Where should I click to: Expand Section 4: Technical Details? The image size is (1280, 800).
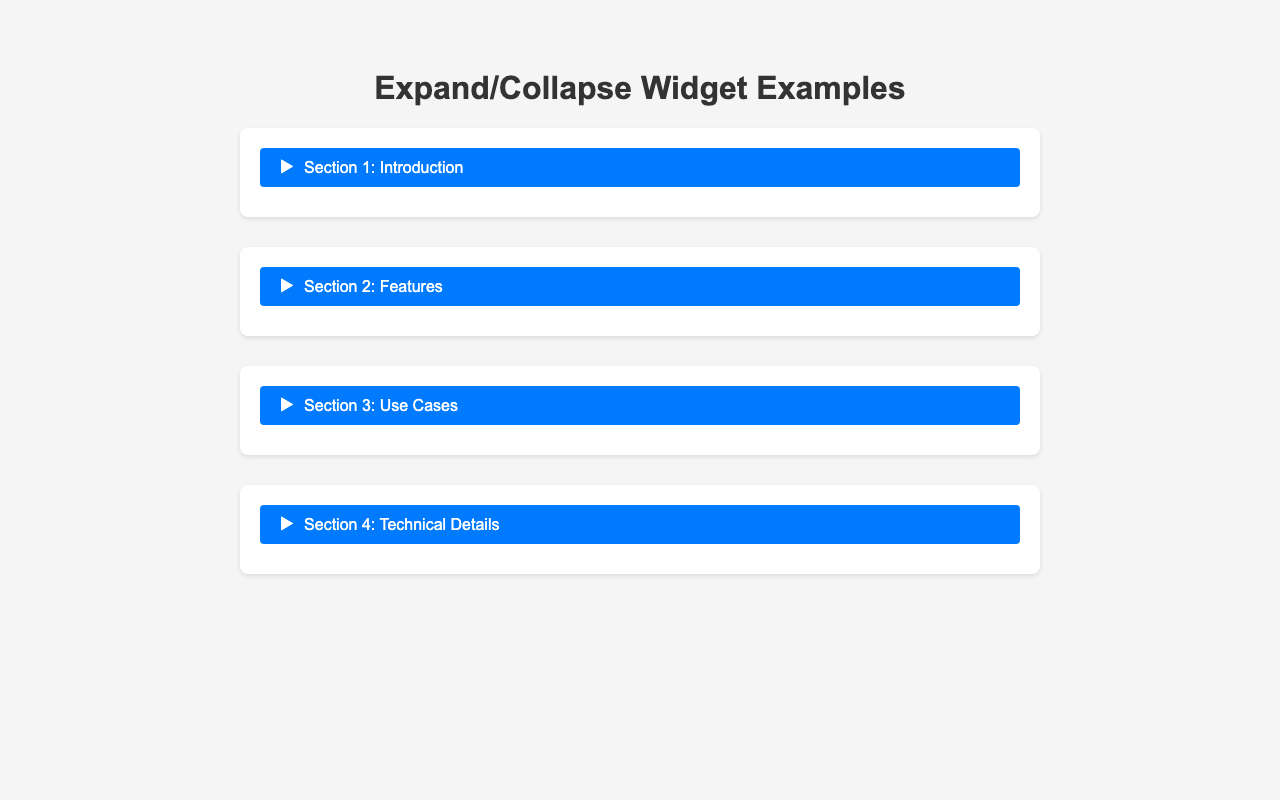point(401,524)
